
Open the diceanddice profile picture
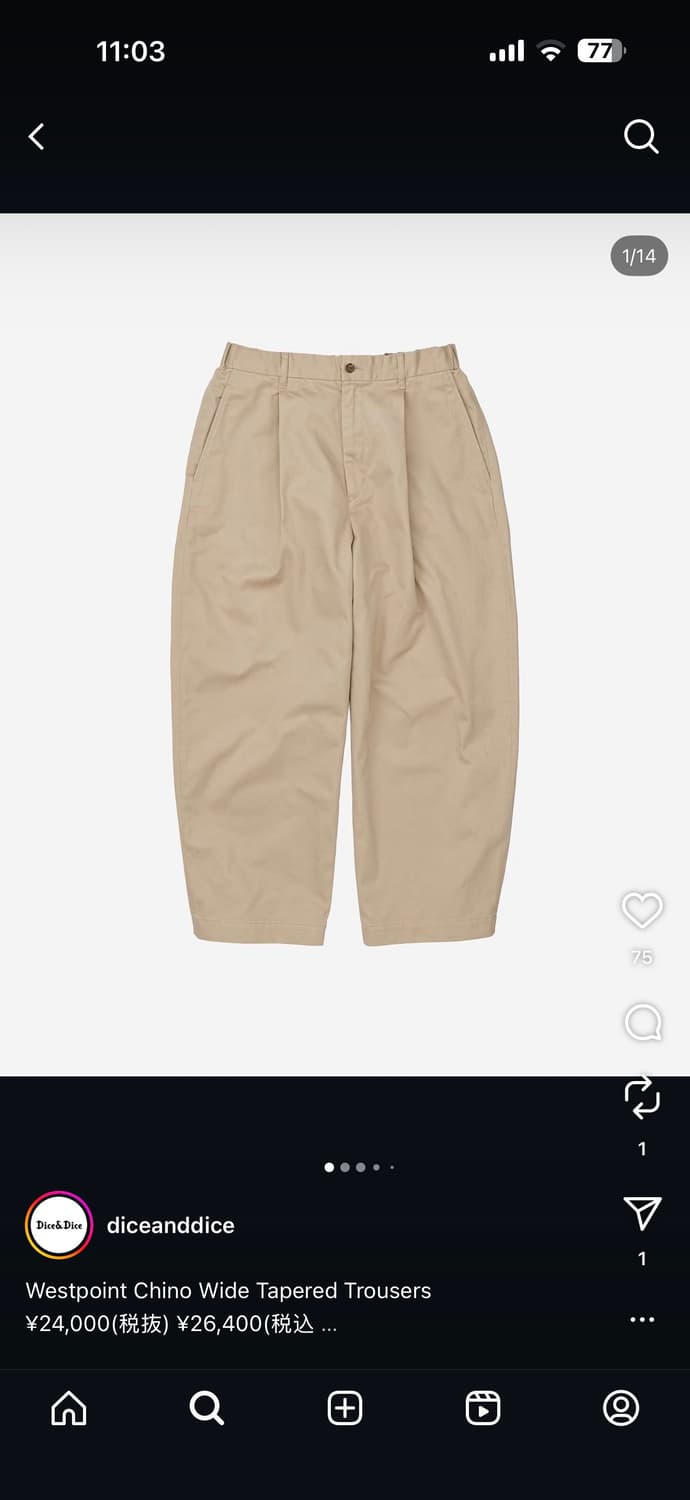[59, 1225]
